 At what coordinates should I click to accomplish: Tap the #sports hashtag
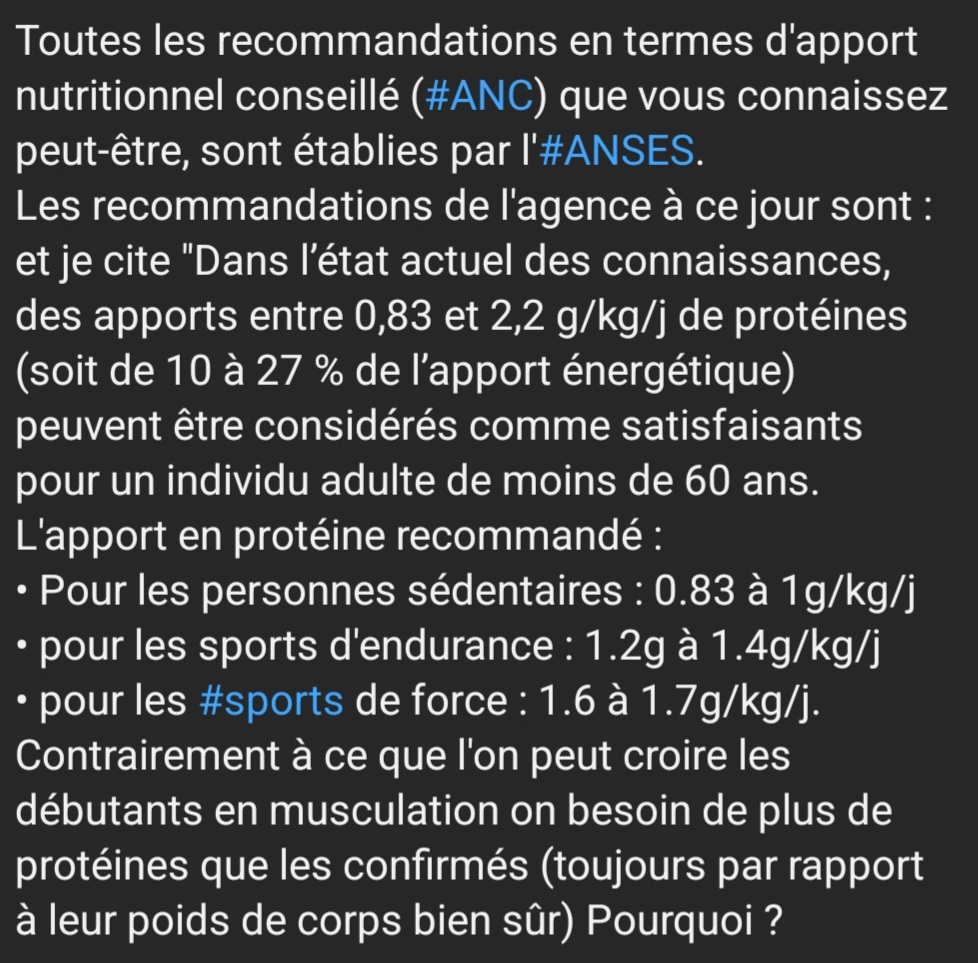pyautogui.click(x=271, y=701)
